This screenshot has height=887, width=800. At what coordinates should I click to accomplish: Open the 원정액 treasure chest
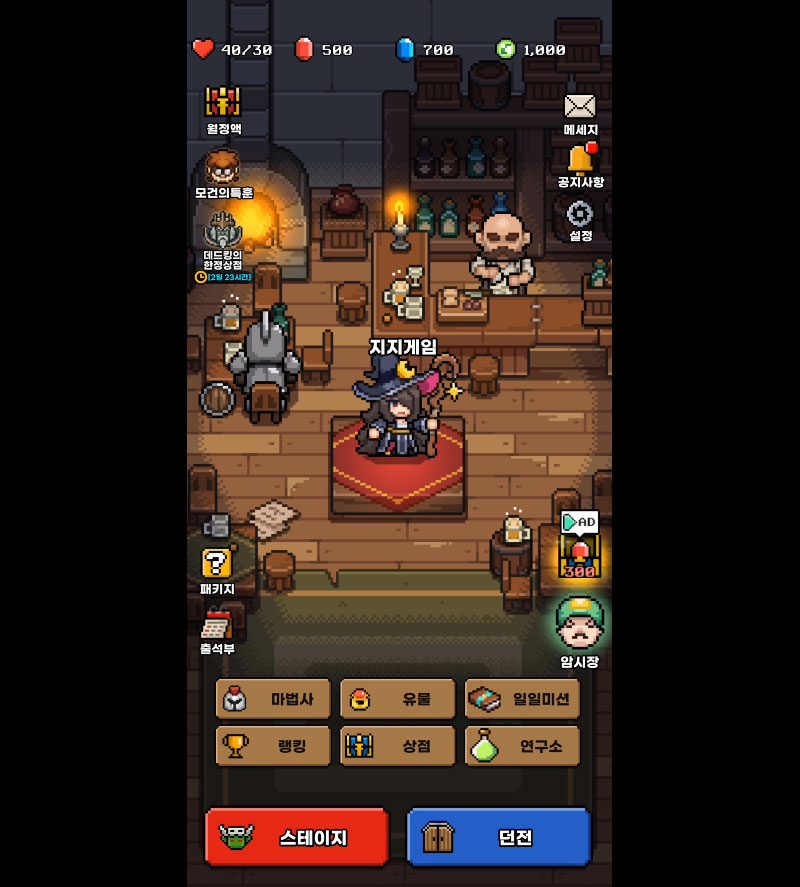click(x=223, y=102)
